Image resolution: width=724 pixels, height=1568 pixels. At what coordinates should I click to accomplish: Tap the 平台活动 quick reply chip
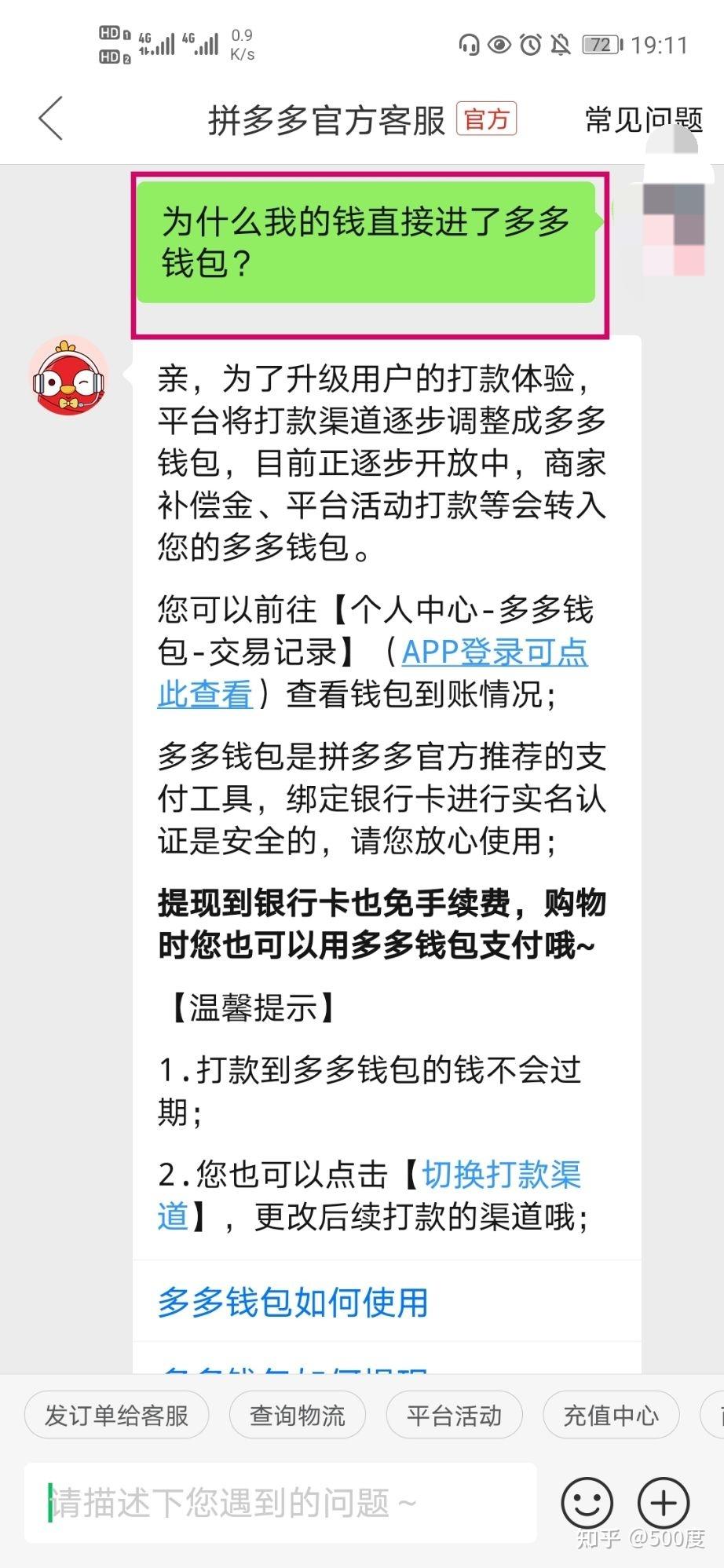point(454,1415)
